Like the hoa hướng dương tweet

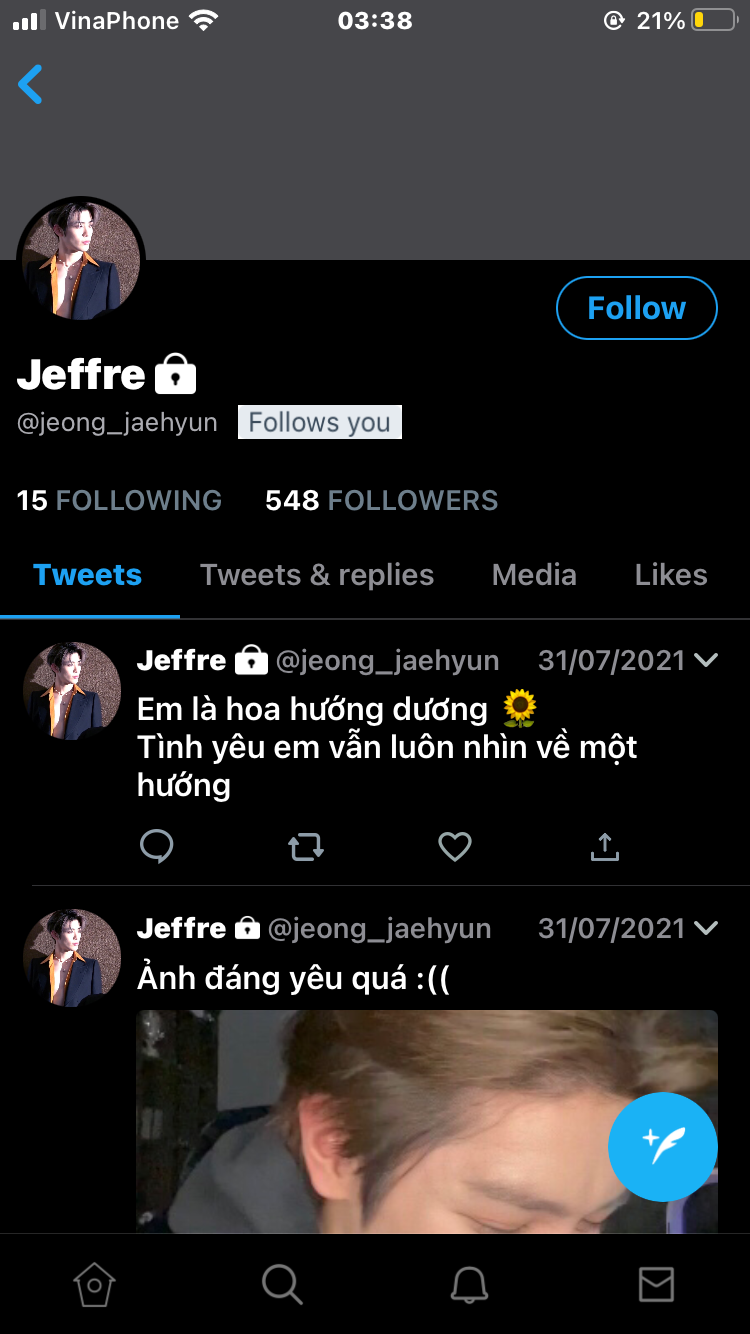click(x=455, y=847)
